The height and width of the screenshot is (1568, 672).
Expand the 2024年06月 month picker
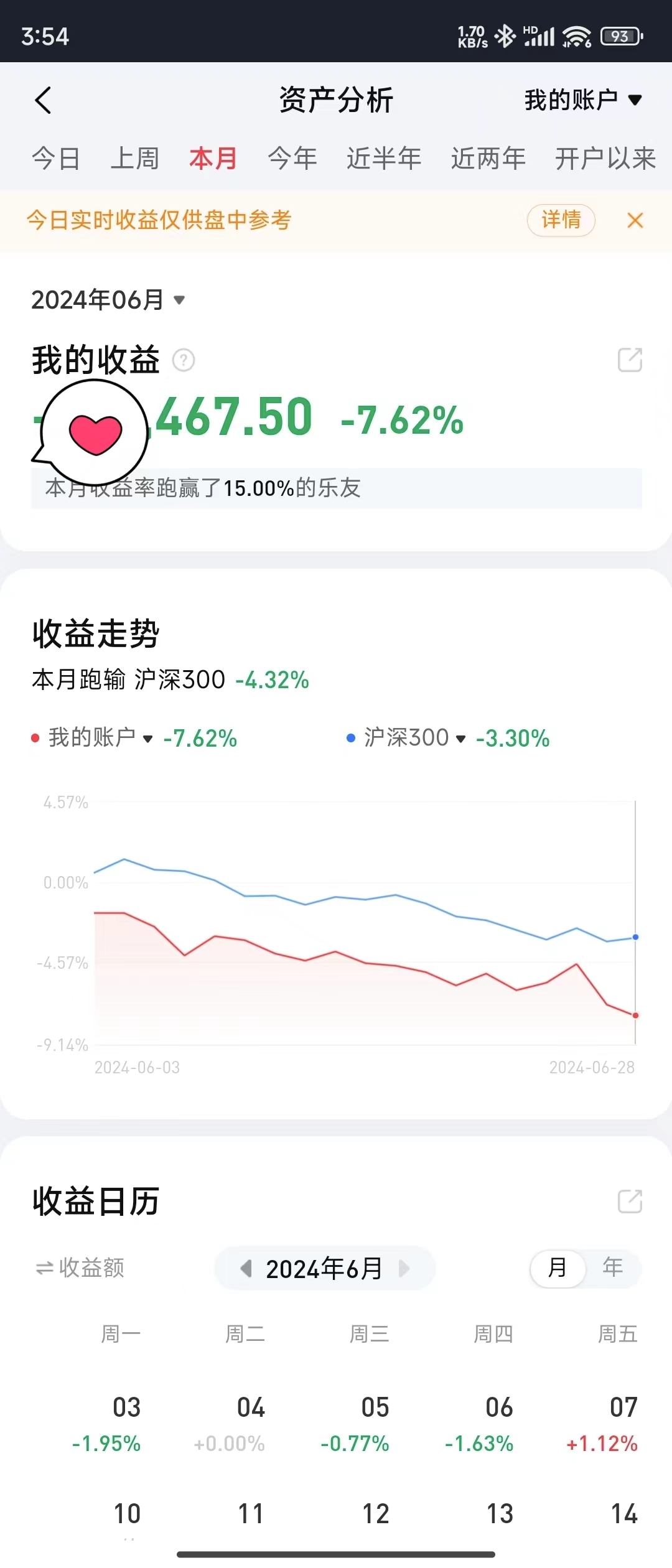click(x=109, y=300)
